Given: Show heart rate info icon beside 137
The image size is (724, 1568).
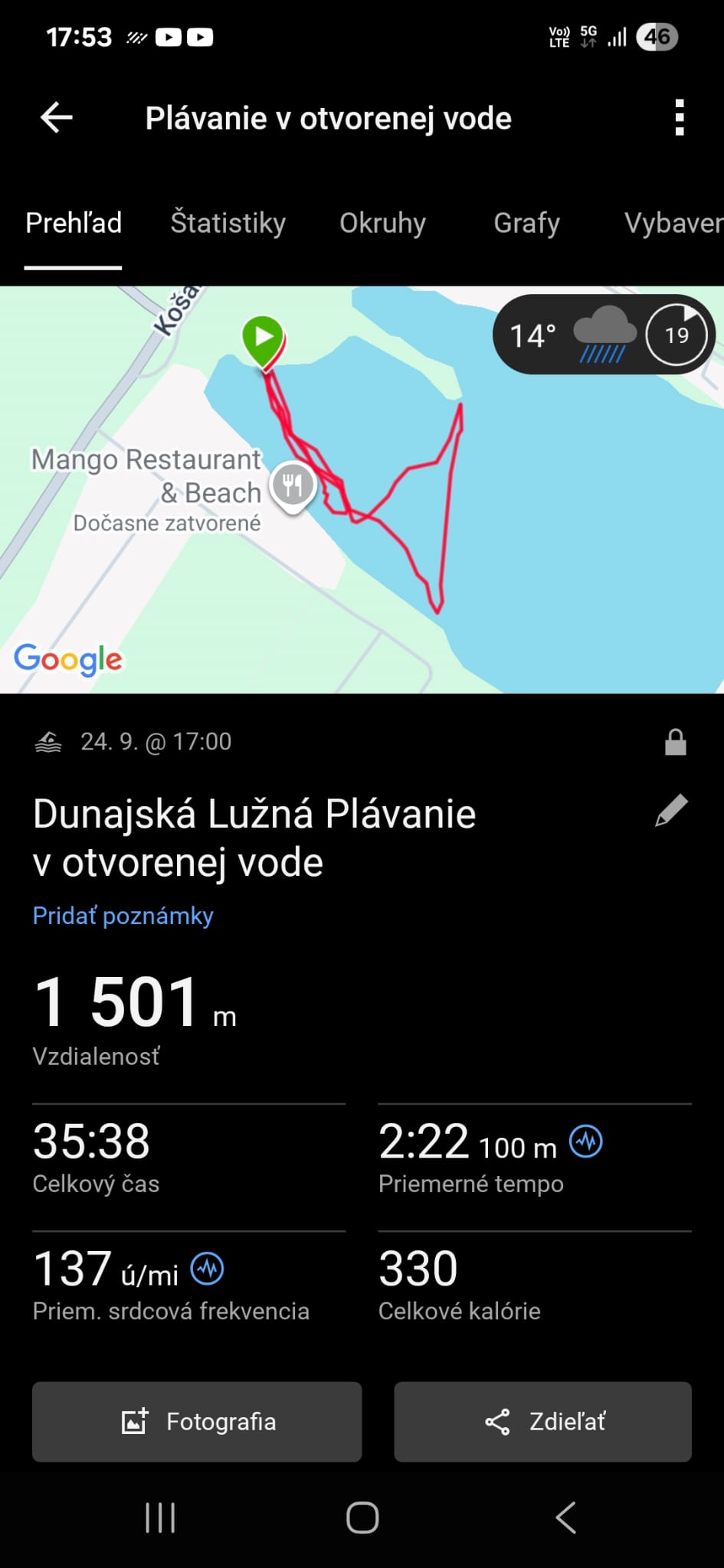Looking at the screenshot, I should click(207, 1269).
